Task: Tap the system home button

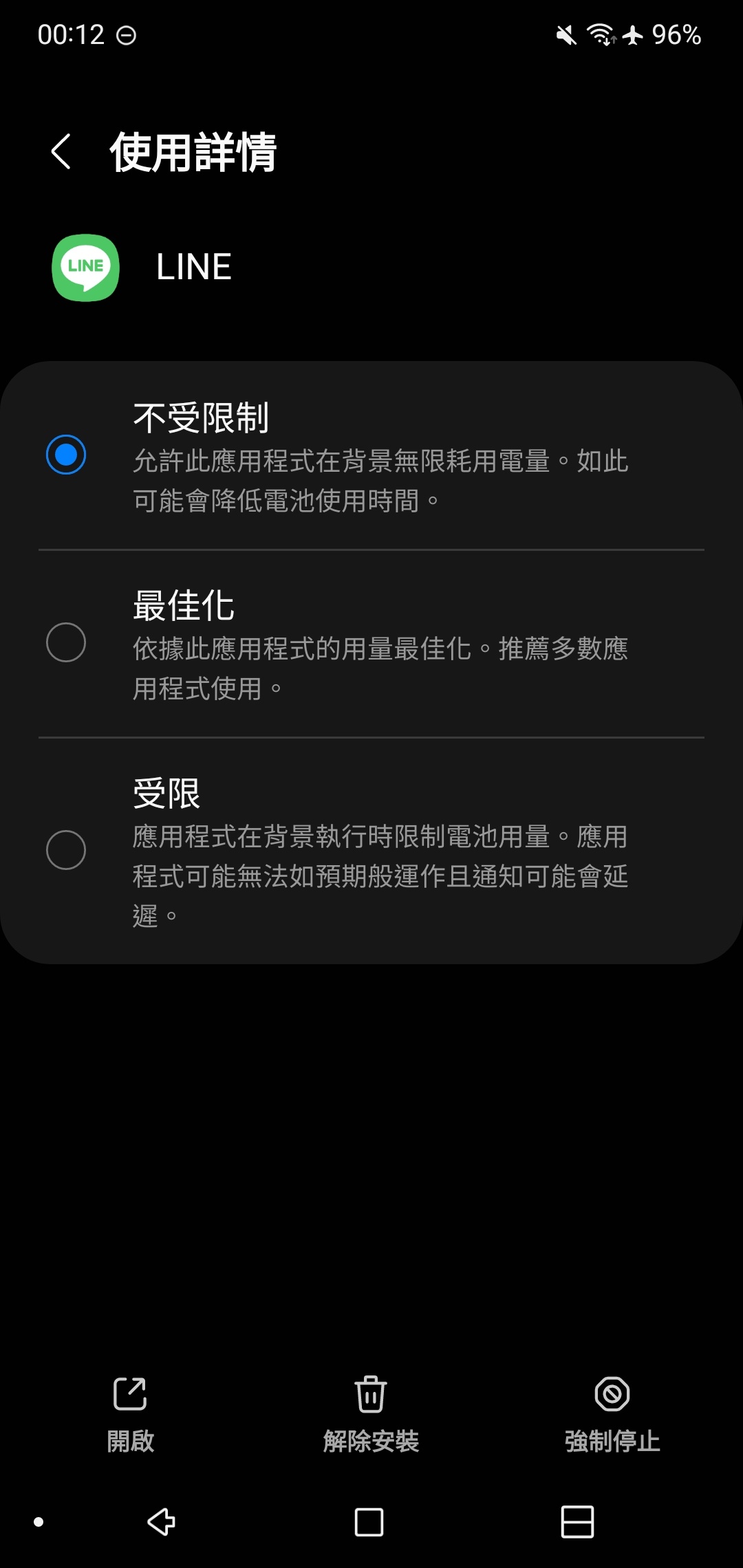Action: (x=369, y=1522)
